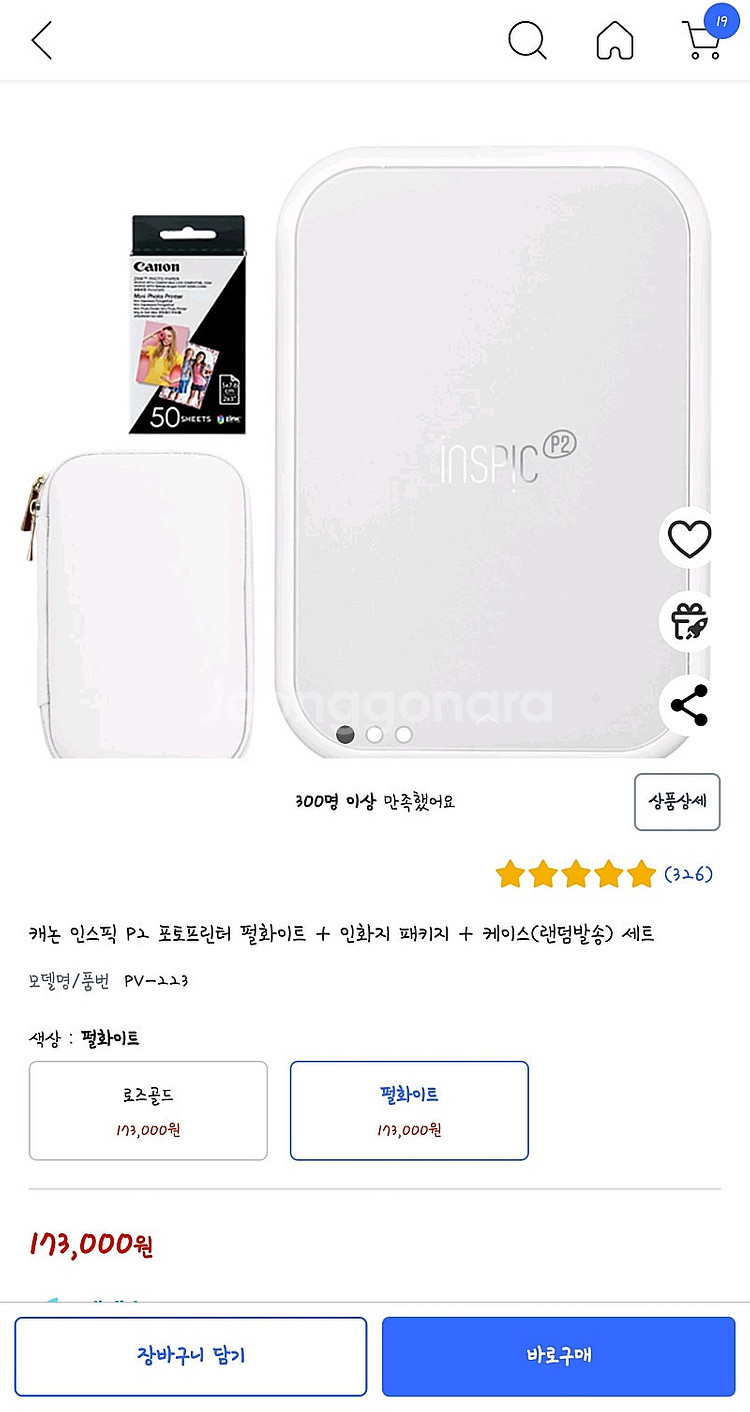750x1412 pixels.
Task: Open the search magnifier icon
Action: pos(527,40)
